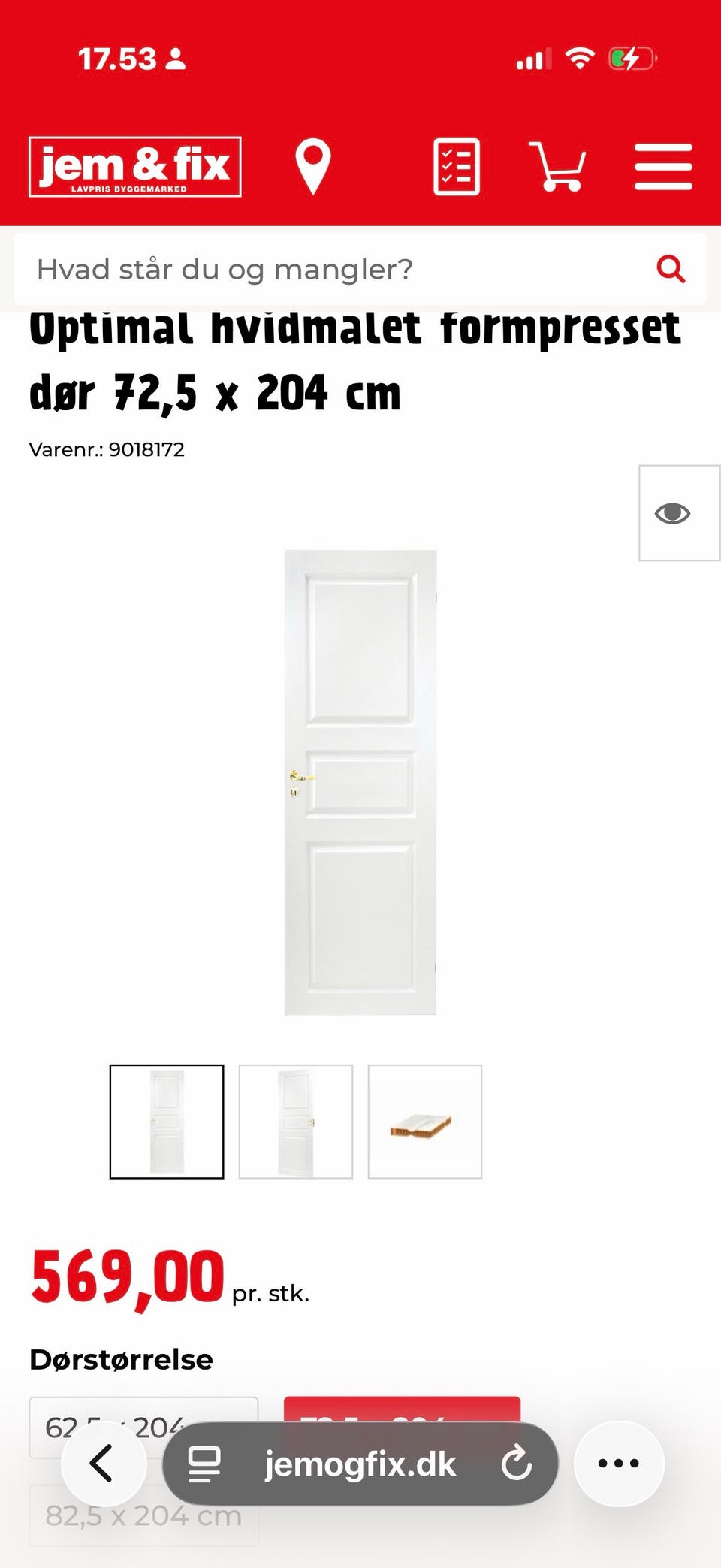Choose door size 82,5 x 204 cm
This screenshot has width=721, height=1568.
click(143, 1515)
